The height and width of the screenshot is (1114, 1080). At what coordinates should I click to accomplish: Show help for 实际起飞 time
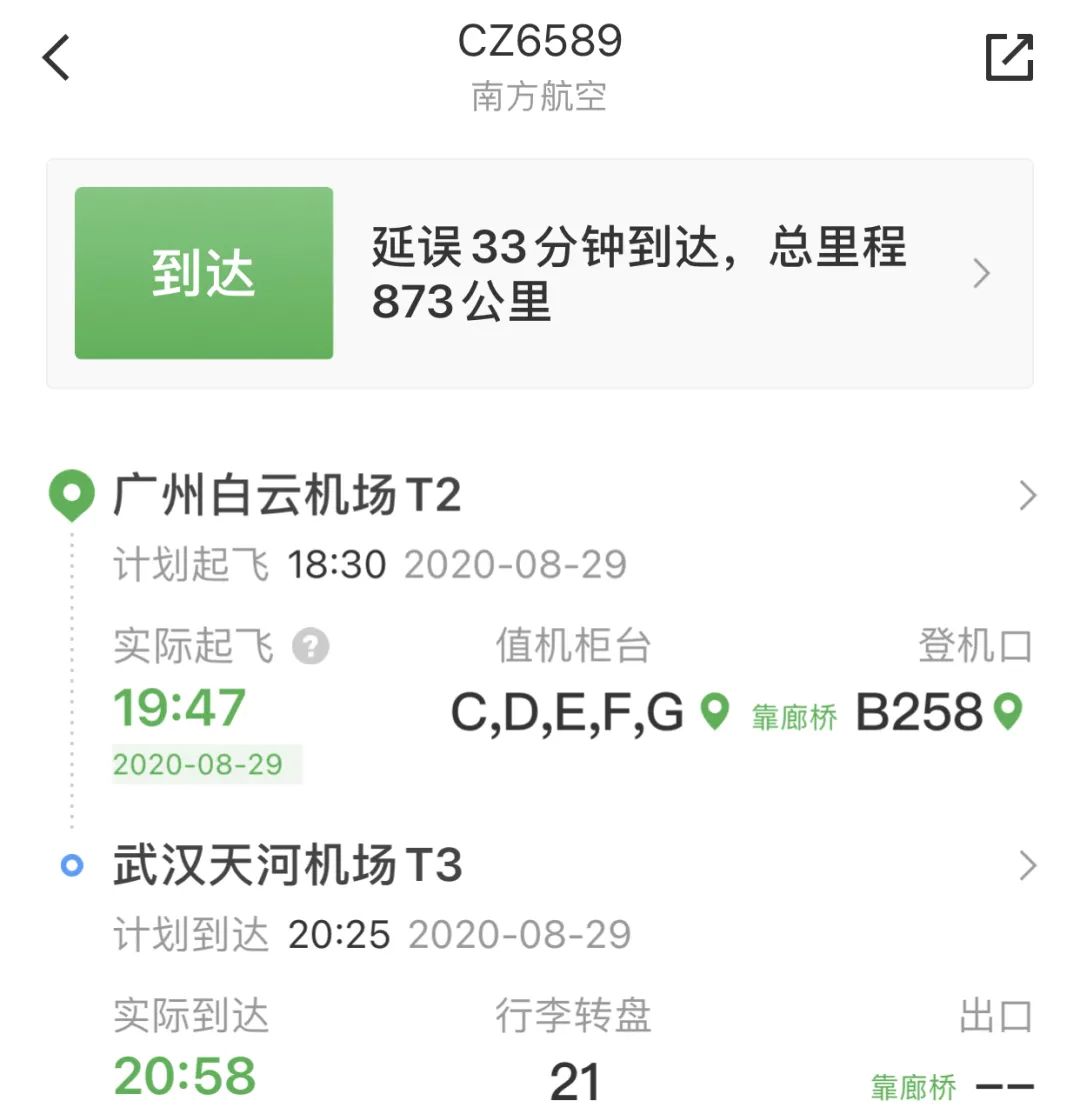(x=310, y=647)
